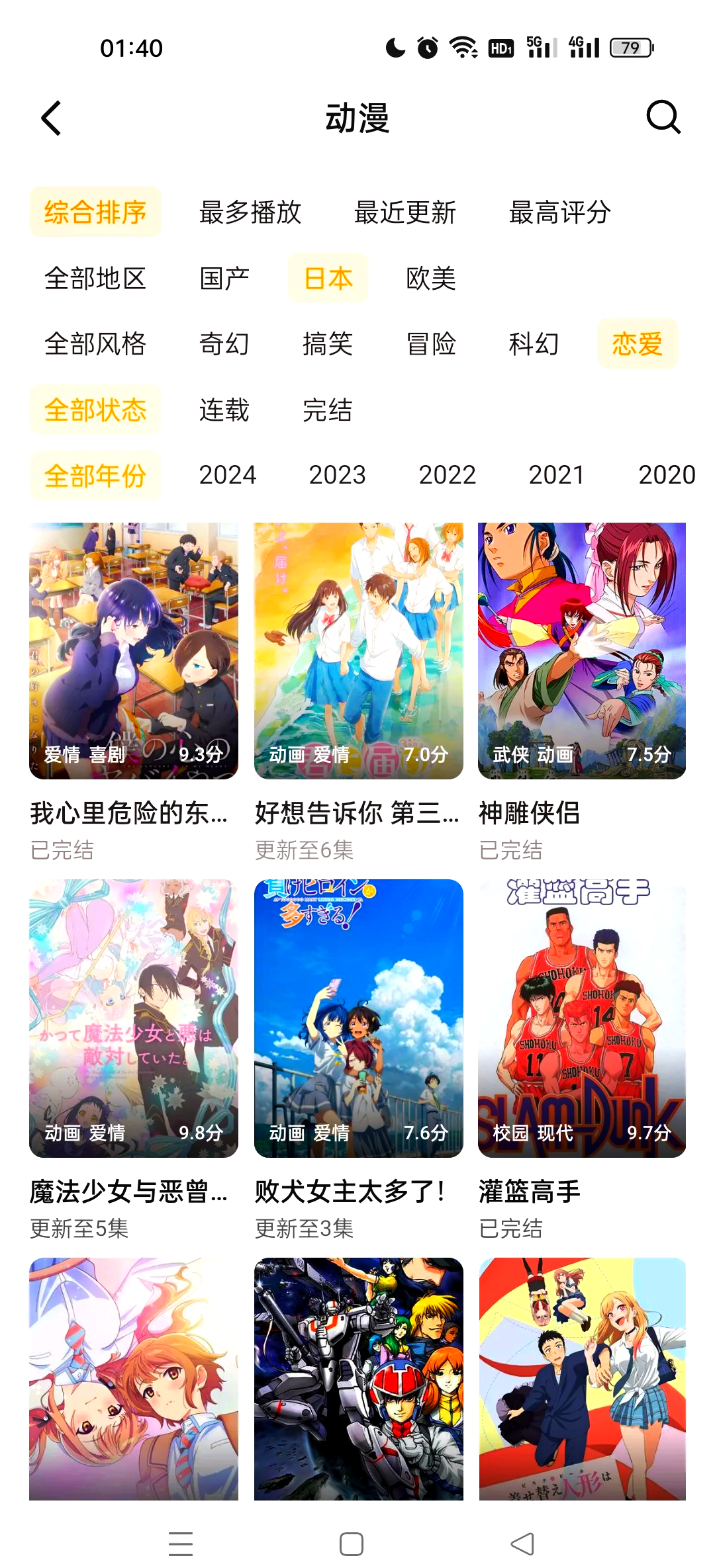
Task: Switch sorting to 最近更新
Action: point(405,212)
